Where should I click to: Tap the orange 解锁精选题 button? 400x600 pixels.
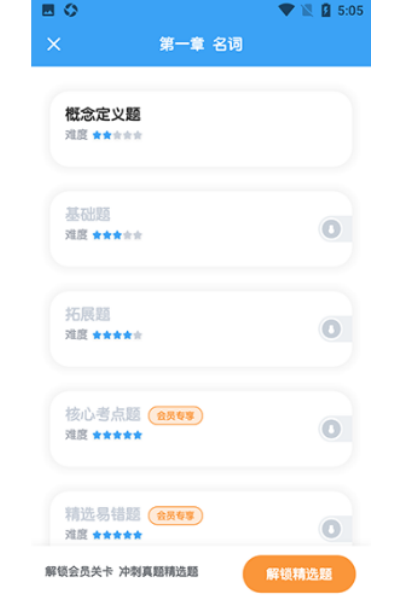pos(299,574)
